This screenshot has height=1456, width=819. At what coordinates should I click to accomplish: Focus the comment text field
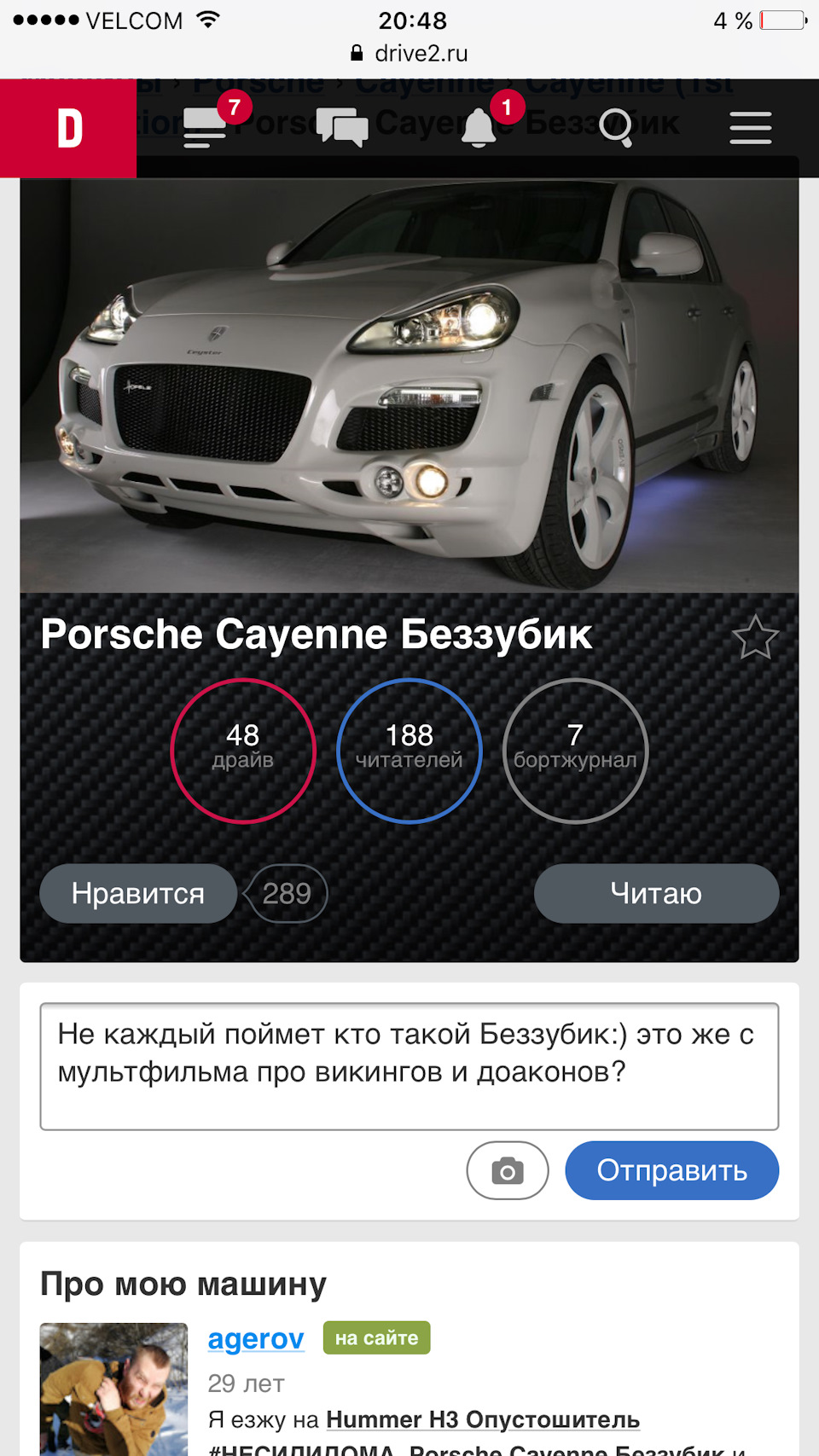[409, 1066]
